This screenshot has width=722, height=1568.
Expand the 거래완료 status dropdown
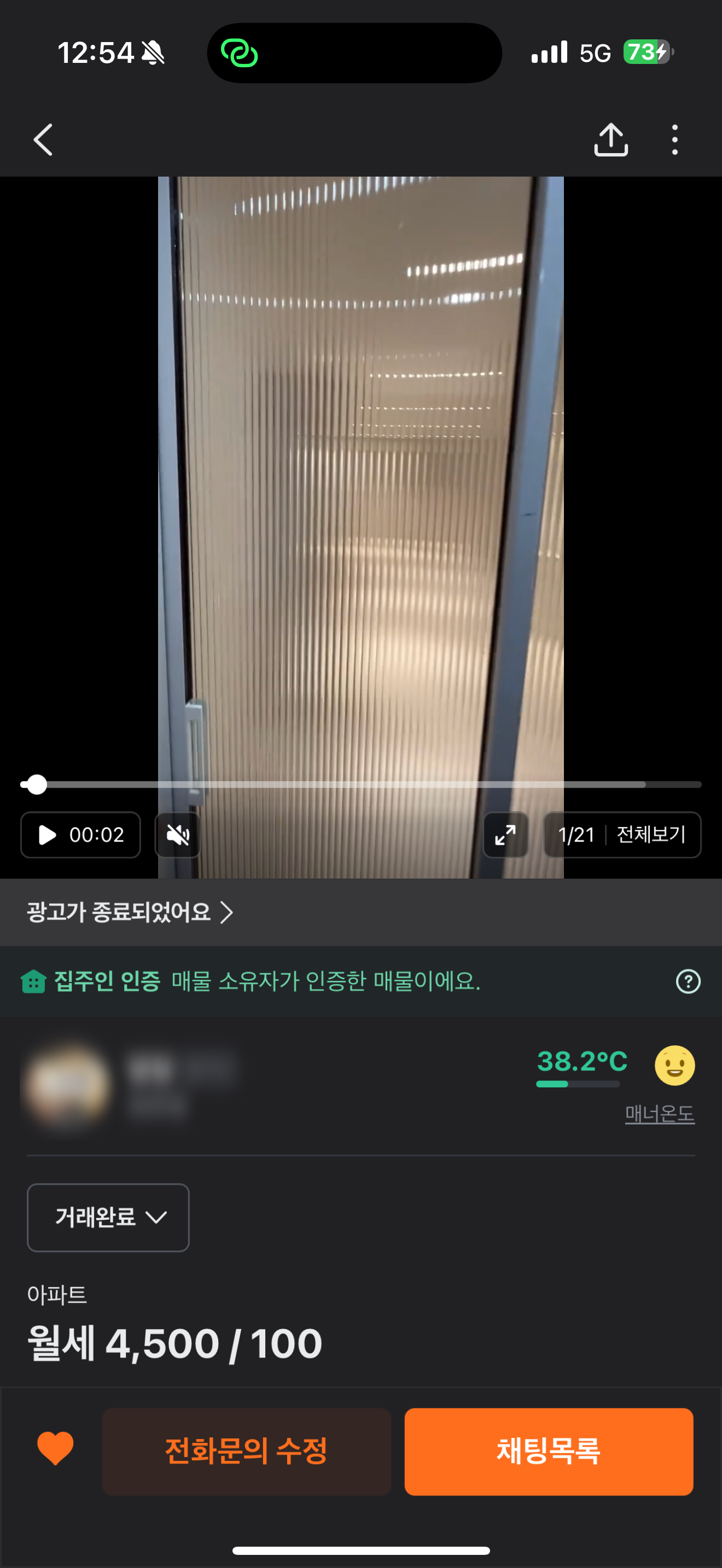[x=108, y=1218]
